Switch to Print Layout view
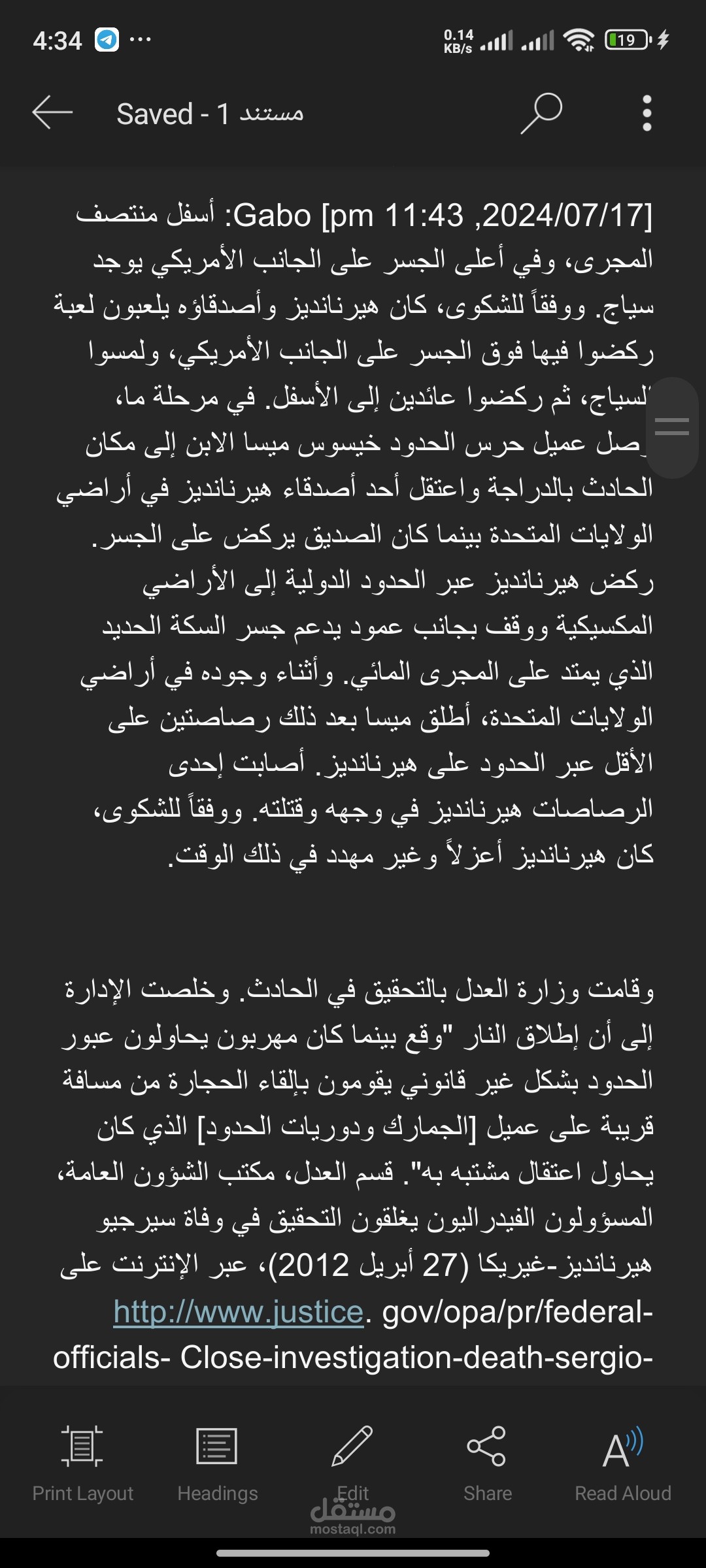 pyautogui.click(x=83, y=1463)
